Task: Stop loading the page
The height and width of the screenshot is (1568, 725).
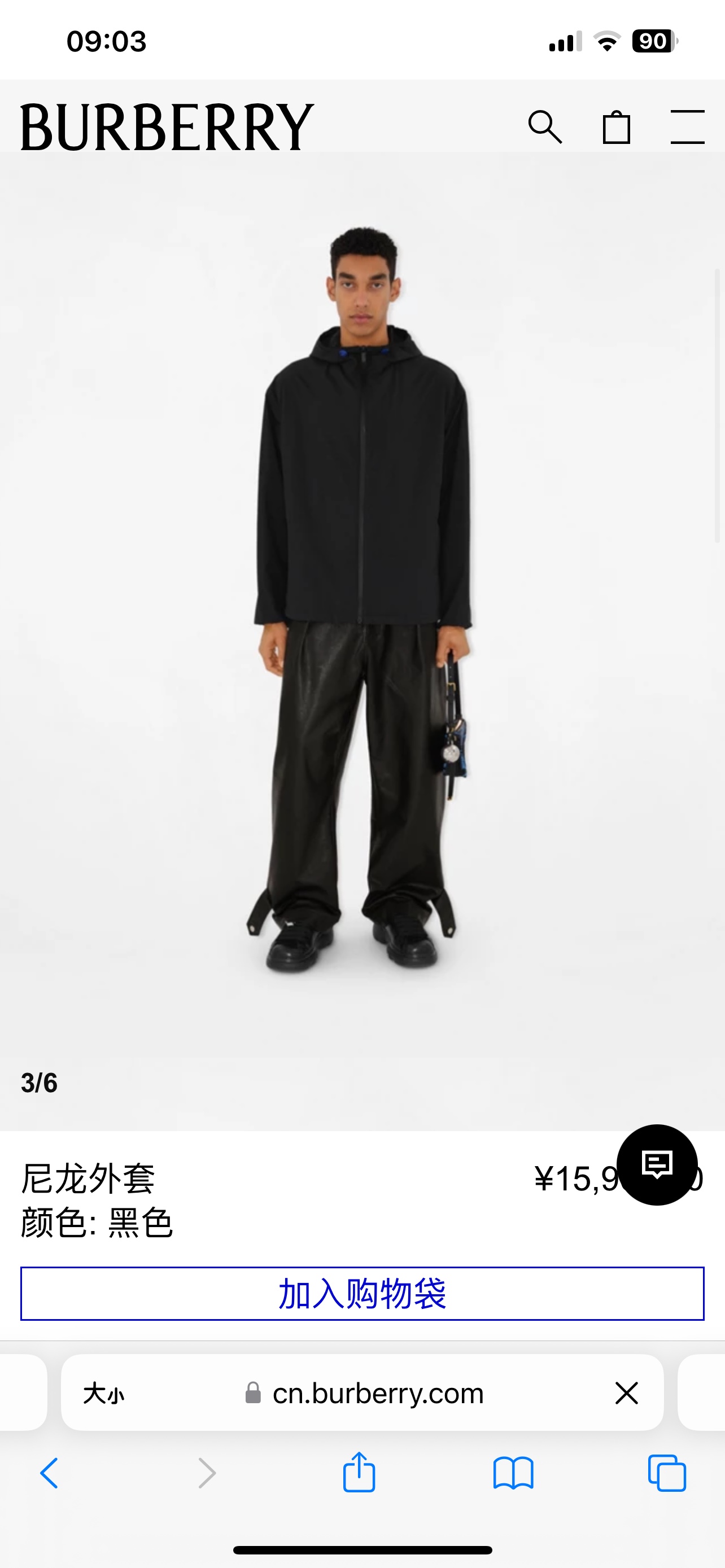Action: tap(626, 1392)
